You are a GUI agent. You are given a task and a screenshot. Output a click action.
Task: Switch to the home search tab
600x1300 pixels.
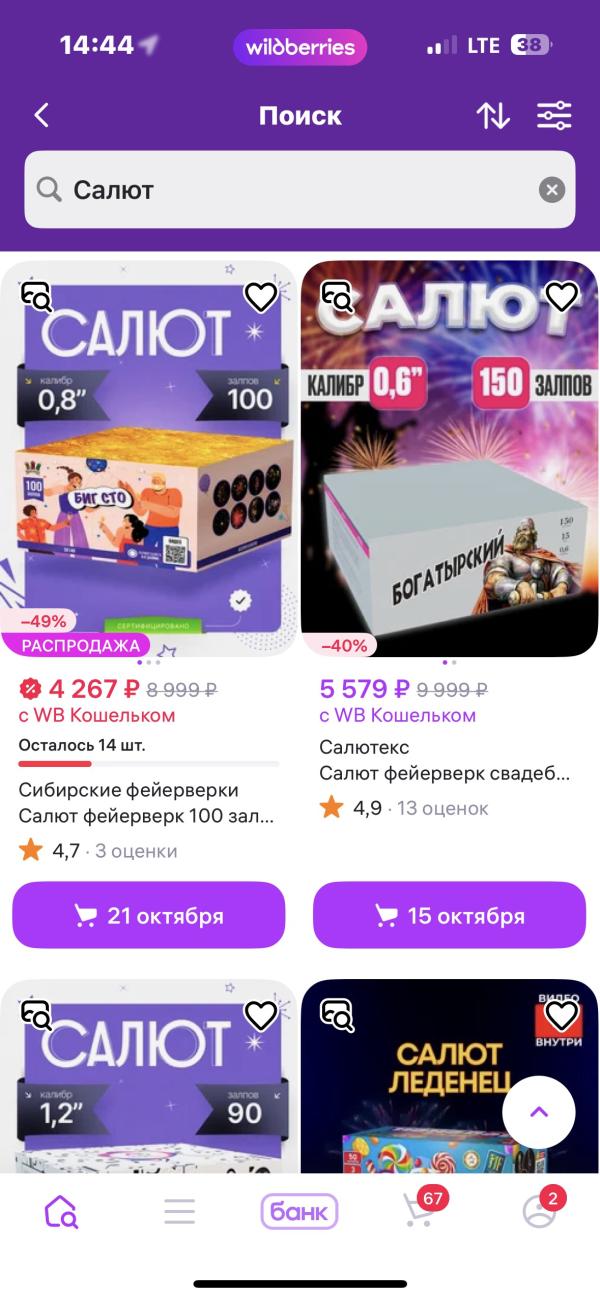click(60, 1212)
